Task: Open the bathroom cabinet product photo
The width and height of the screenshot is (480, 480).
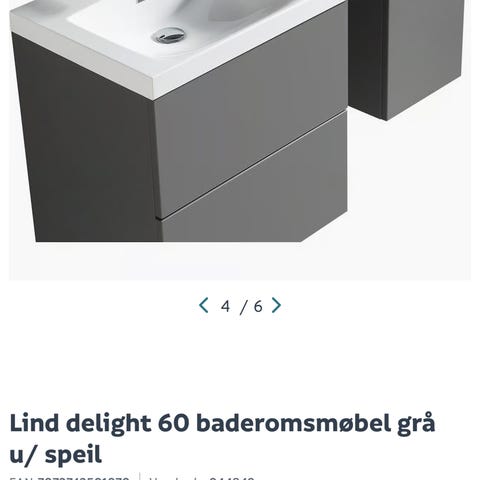Action: [240, 140]
